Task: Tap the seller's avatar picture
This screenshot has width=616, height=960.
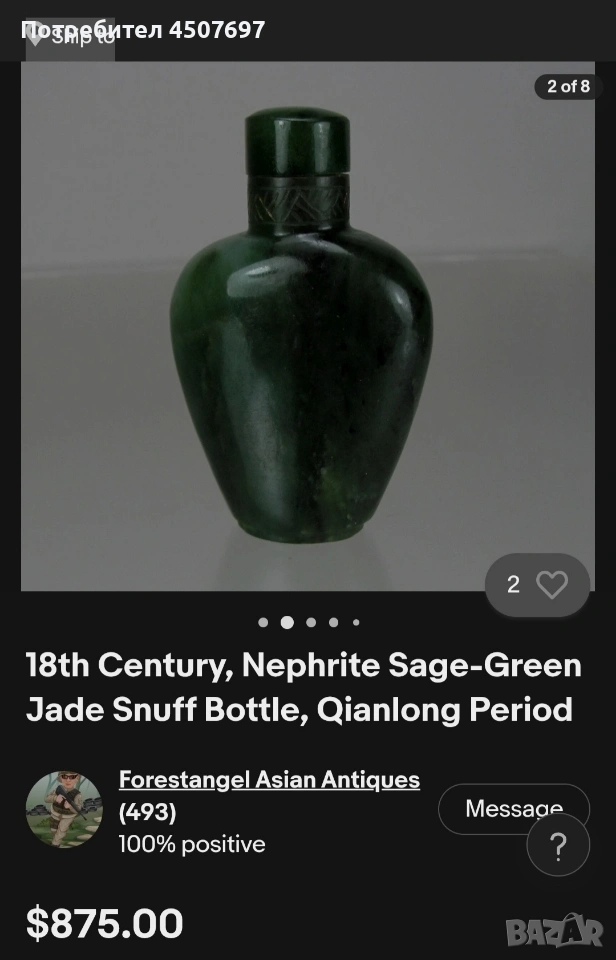Action: [64, 810]
